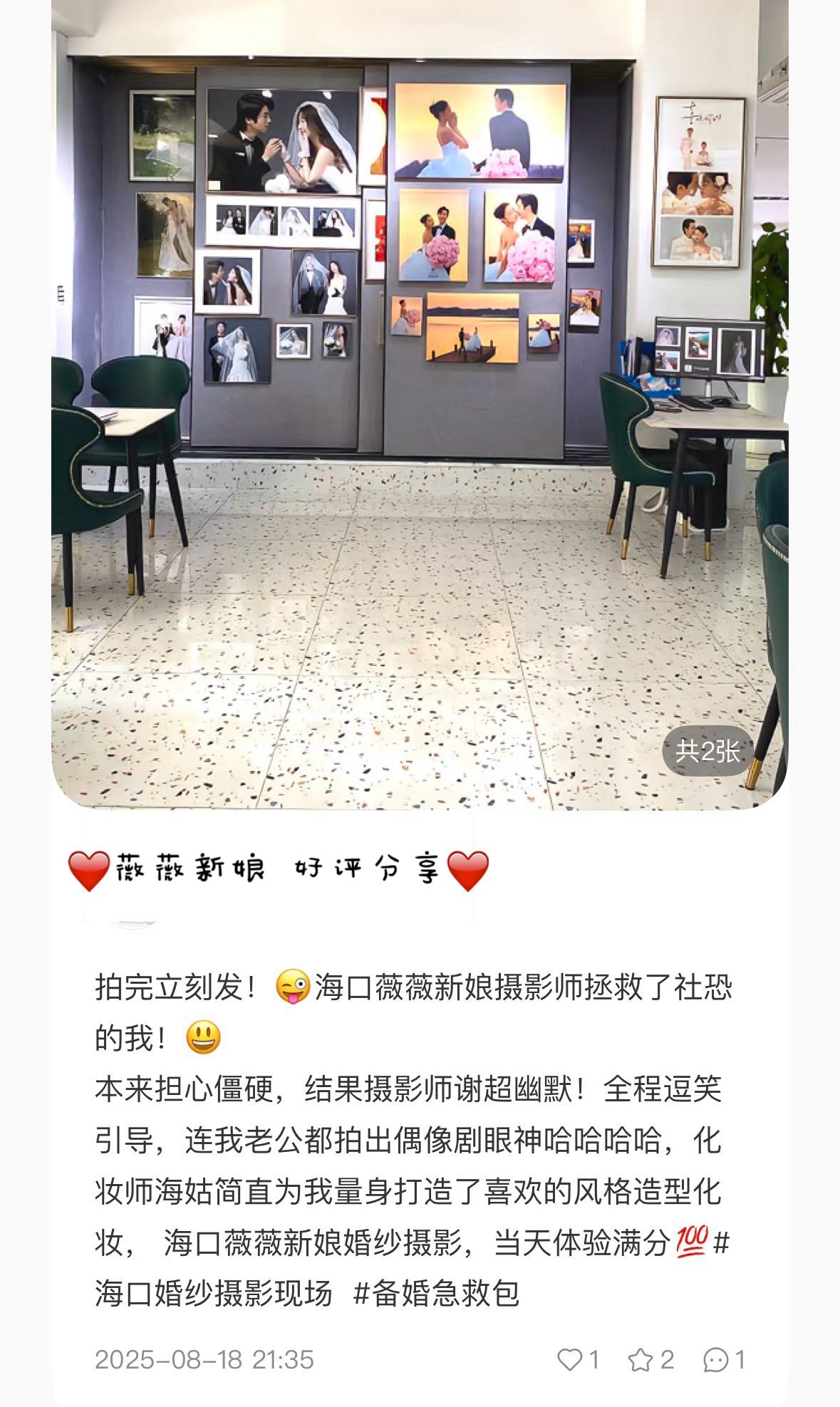840x1407 pixels.
Task: Favorite the post with the star icon
Action: coord(640,1359)
